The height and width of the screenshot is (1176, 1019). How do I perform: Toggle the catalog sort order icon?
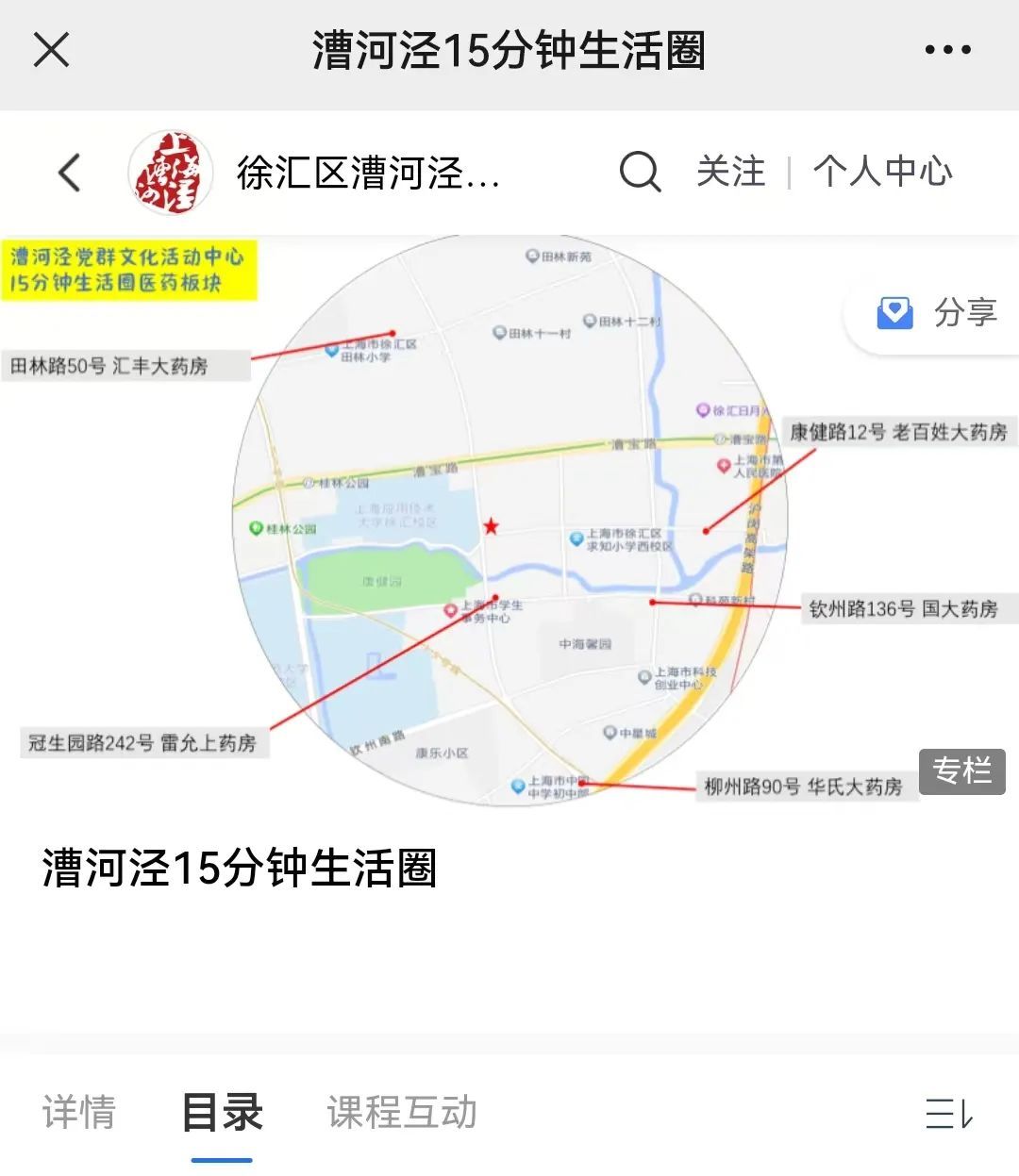(948, 1115)
